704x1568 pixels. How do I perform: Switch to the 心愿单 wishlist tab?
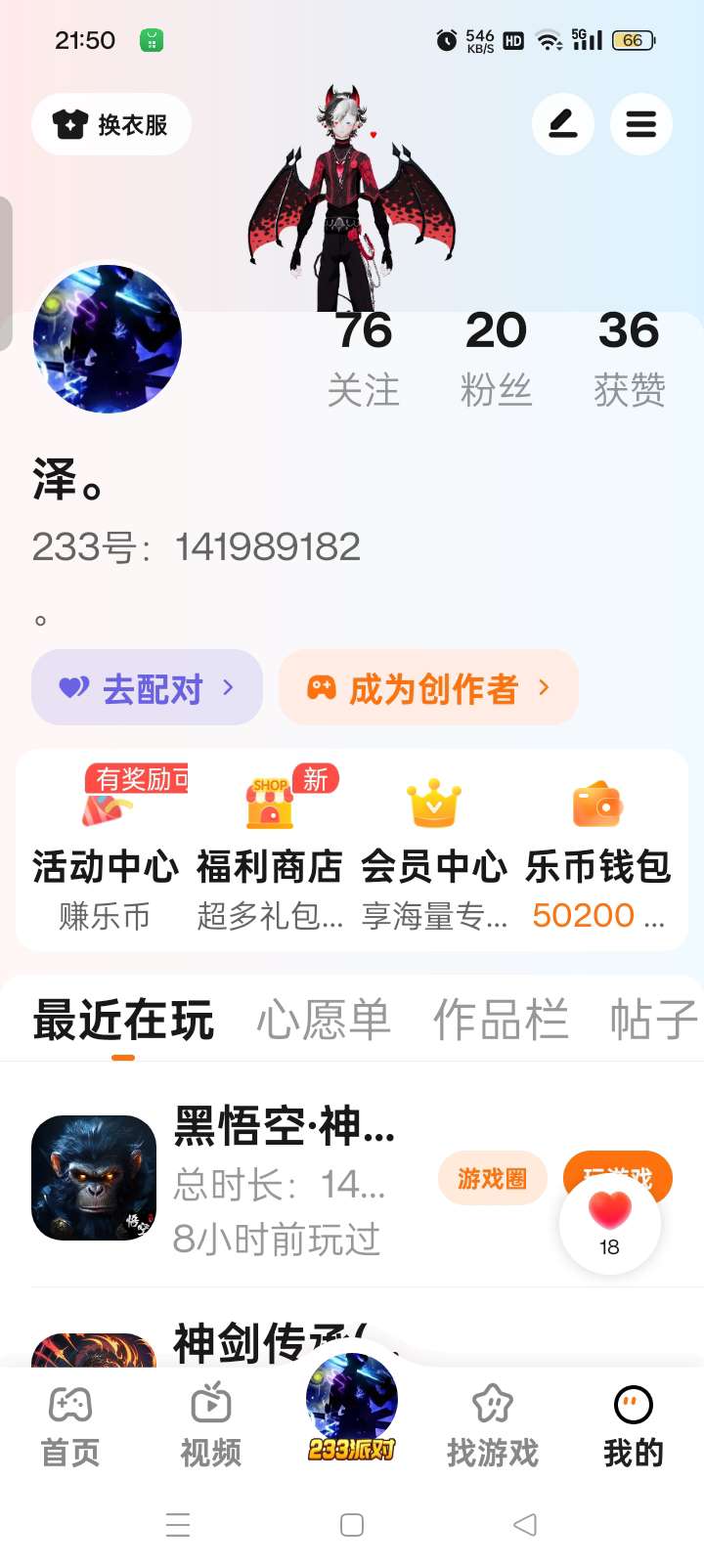point(324,1020)
